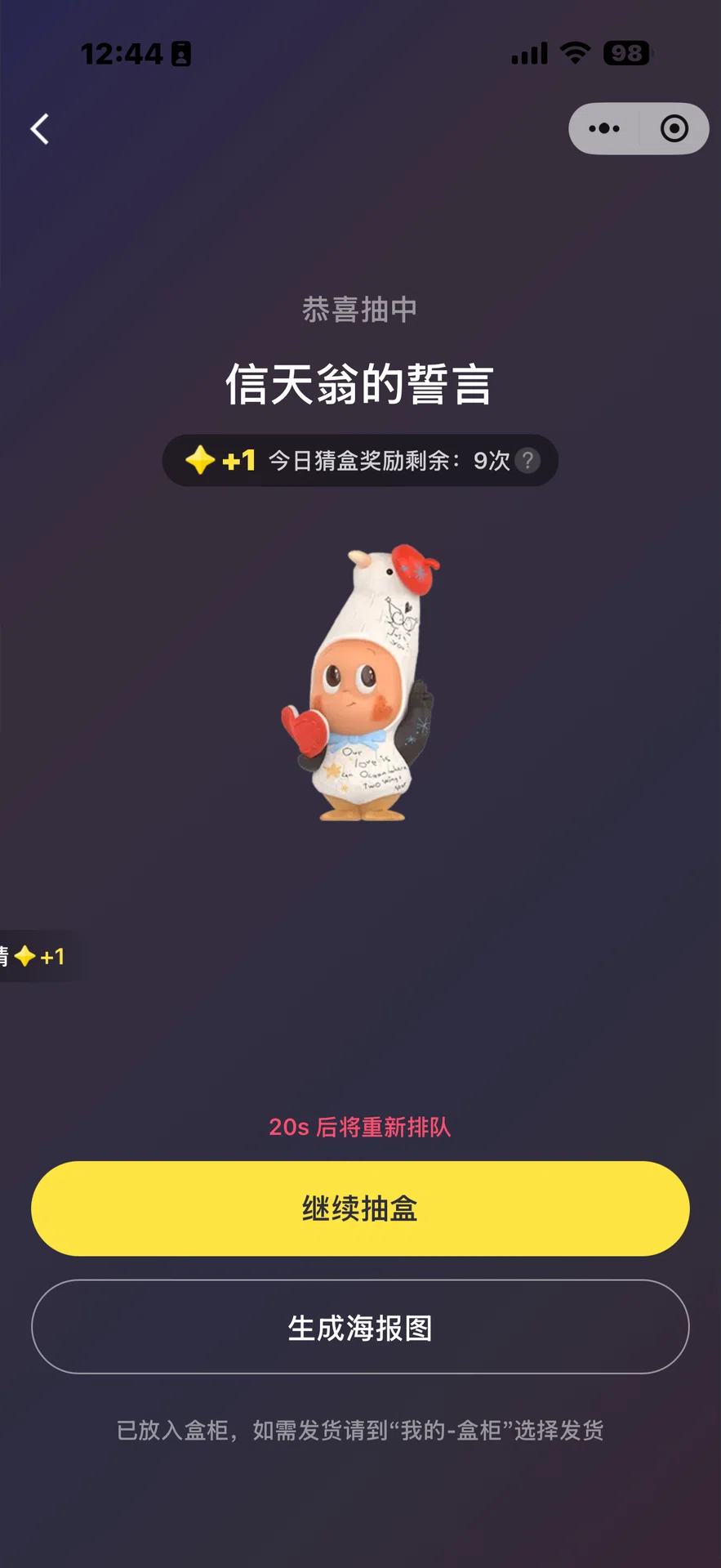Generate a poster with 生成海报图

(360, 1327)
